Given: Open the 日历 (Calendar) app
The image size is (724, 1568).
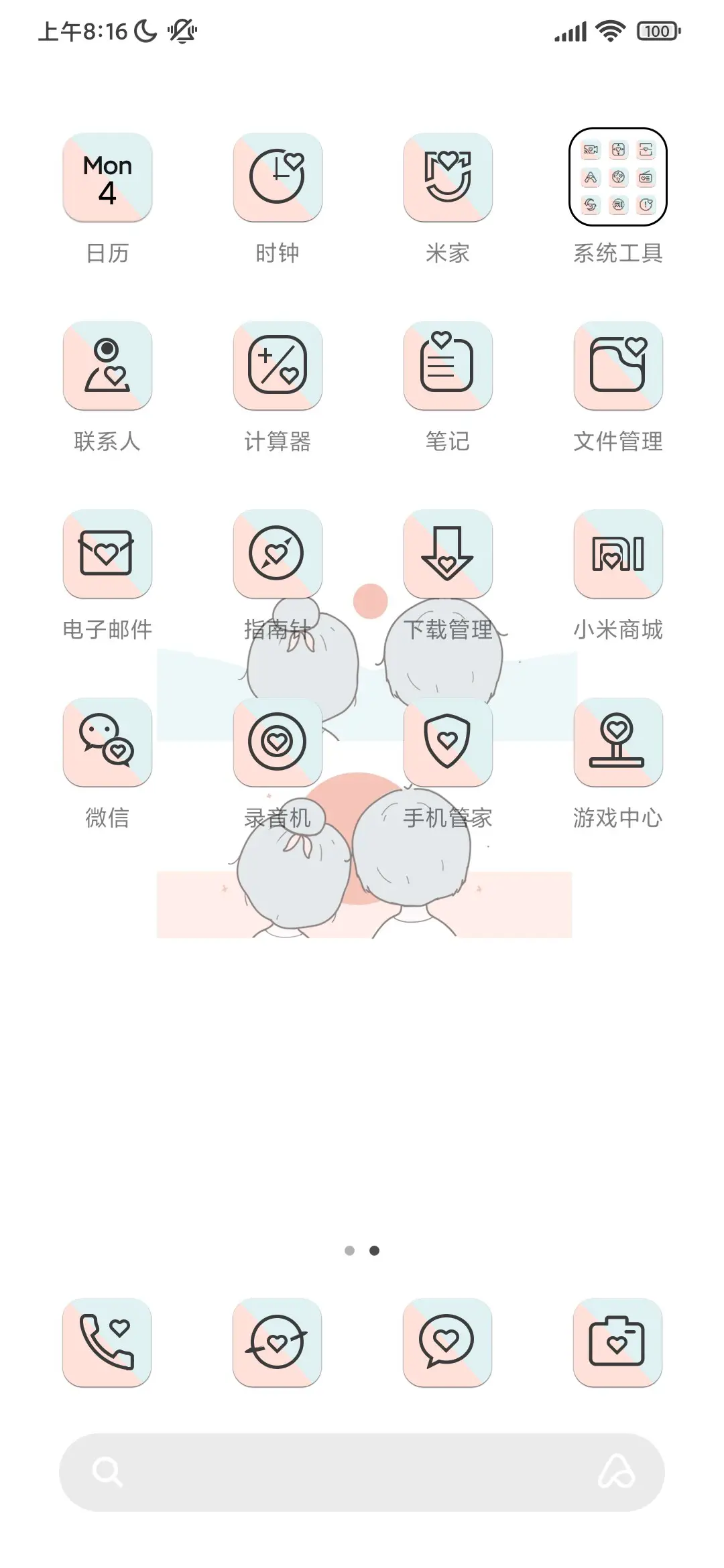Looking at the screenshot, I should point(107,178).
